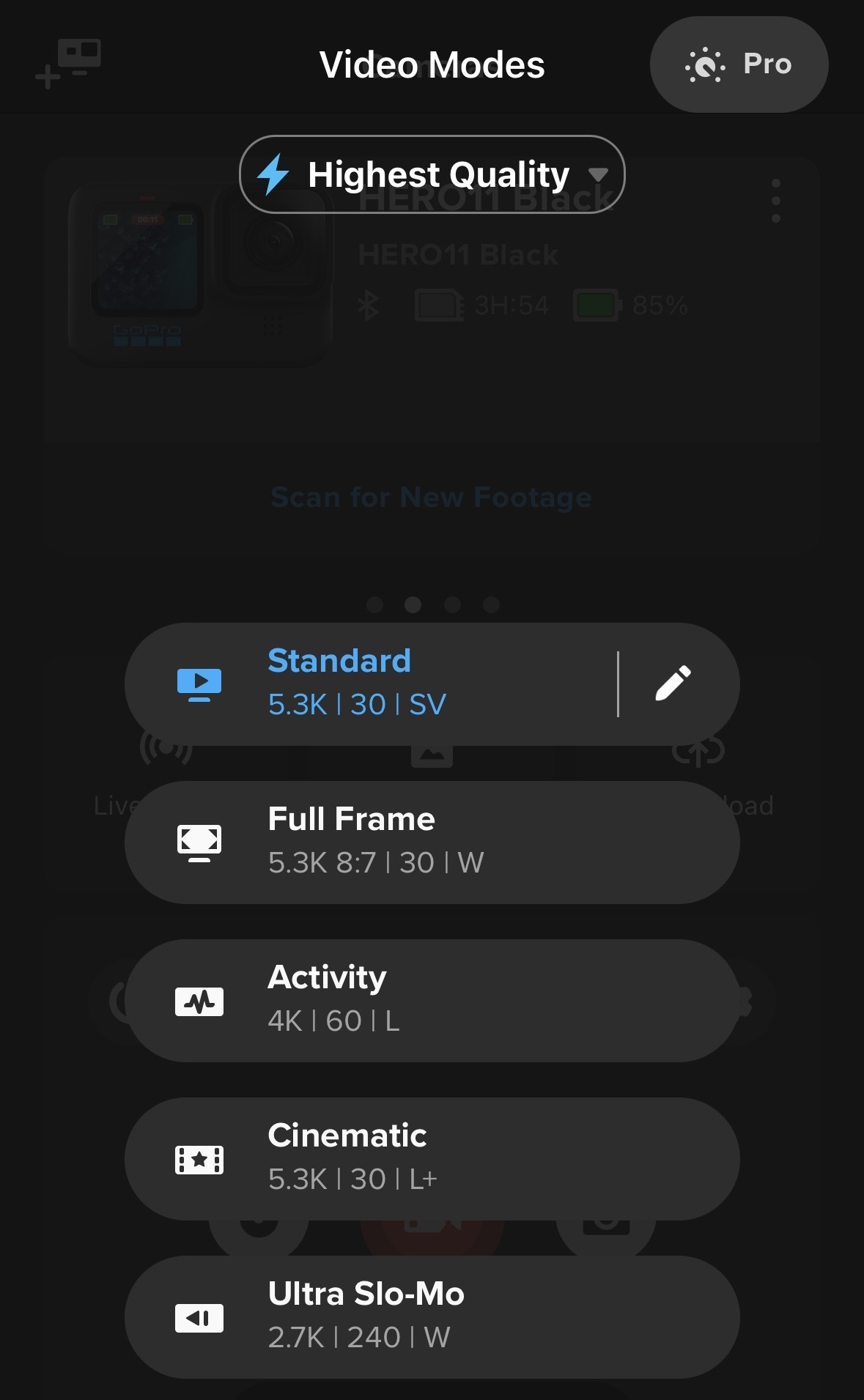Select the Activity mode heartbeat icon
The image size is (864, 1400).
[199, 1001]
